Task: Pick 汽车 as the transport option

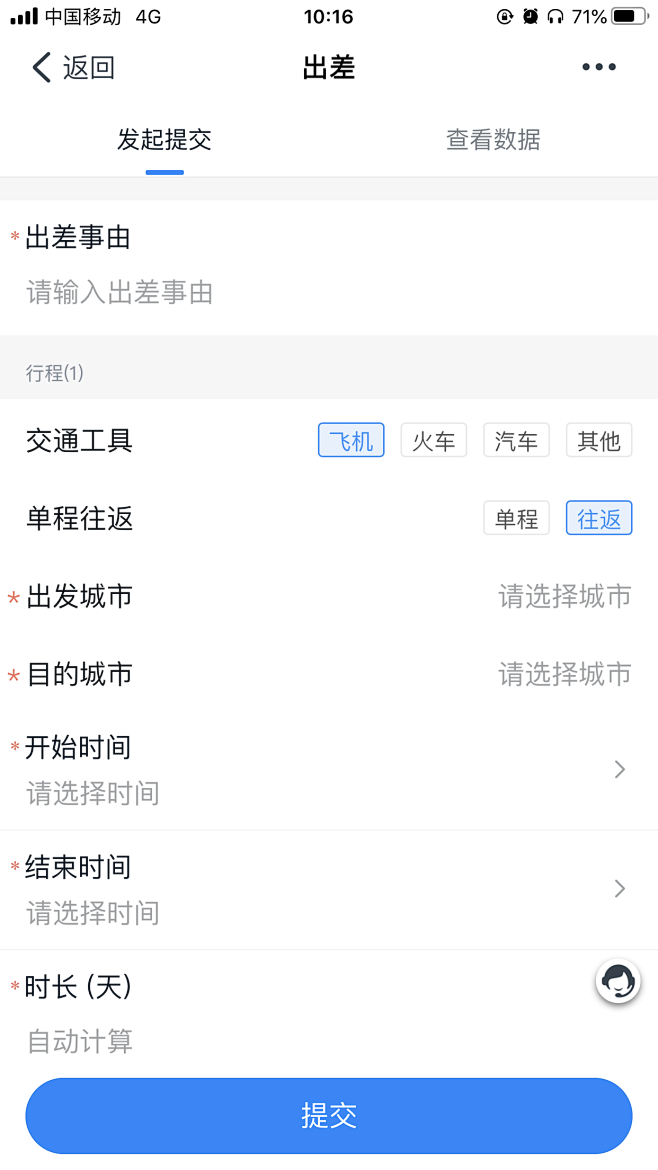Action: tap(516, 441)
